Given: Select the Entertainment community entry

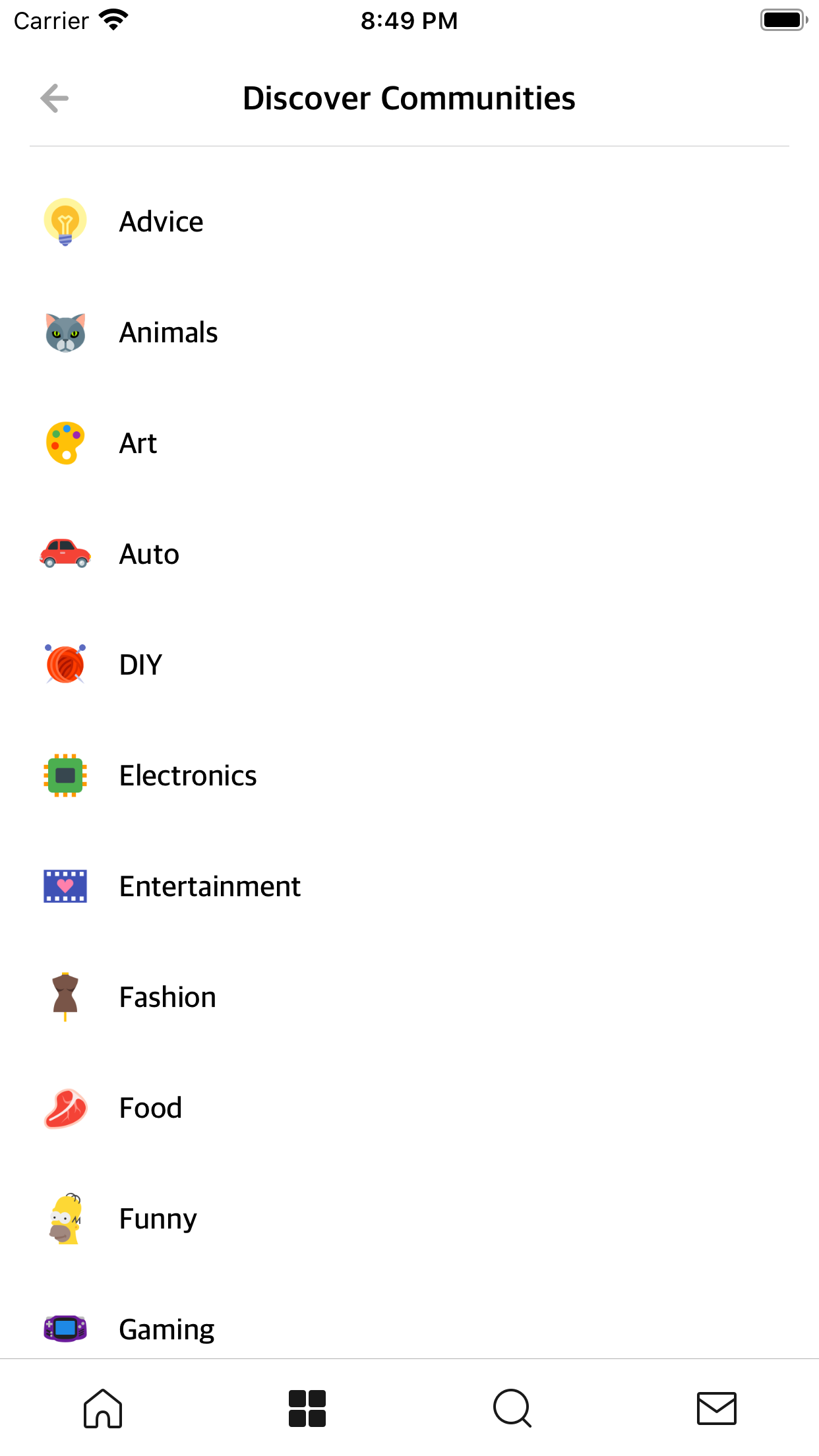Looking at the screenshot, I should click(x=209, y=886).
